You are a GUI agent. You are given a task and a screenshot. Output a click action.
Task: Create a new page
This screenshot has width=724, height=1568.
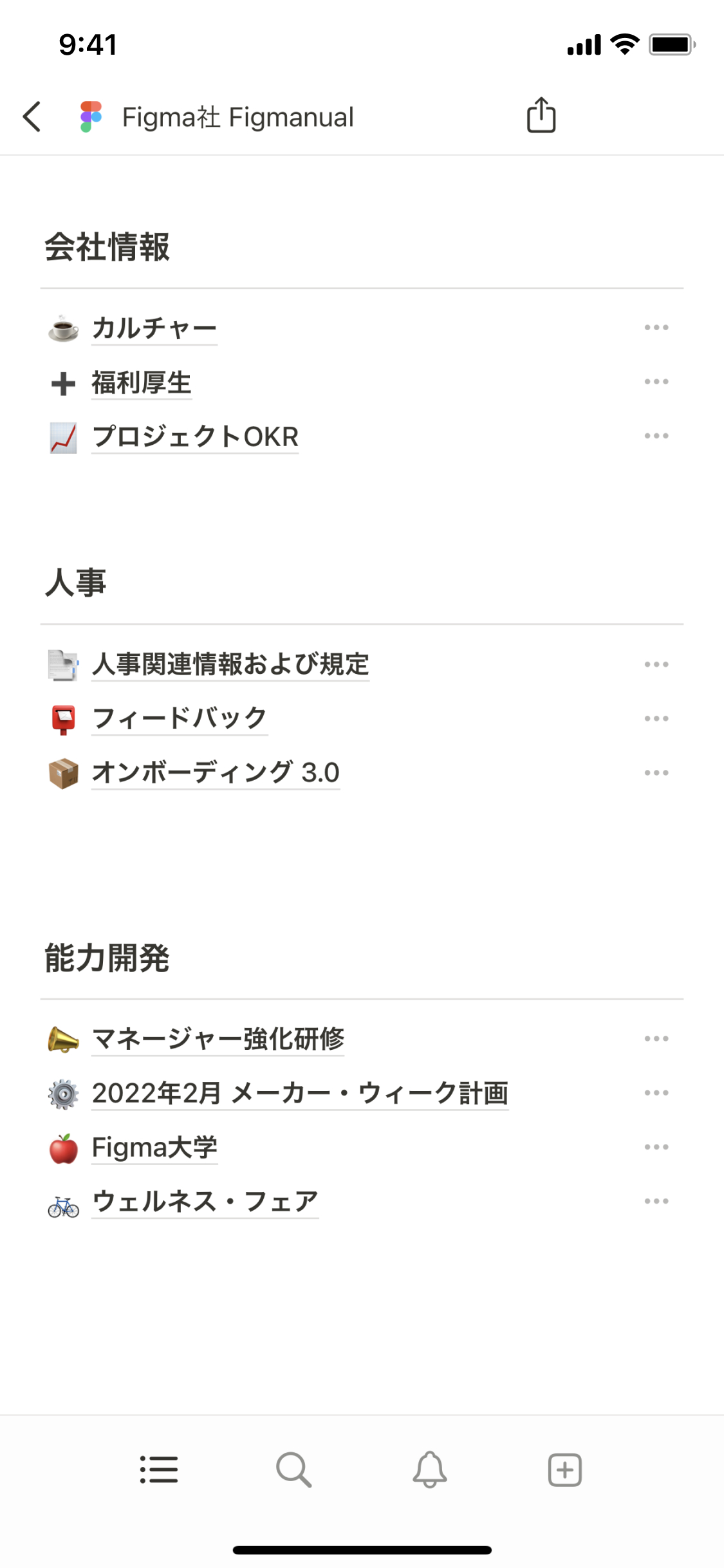[x=564, y=1470]
